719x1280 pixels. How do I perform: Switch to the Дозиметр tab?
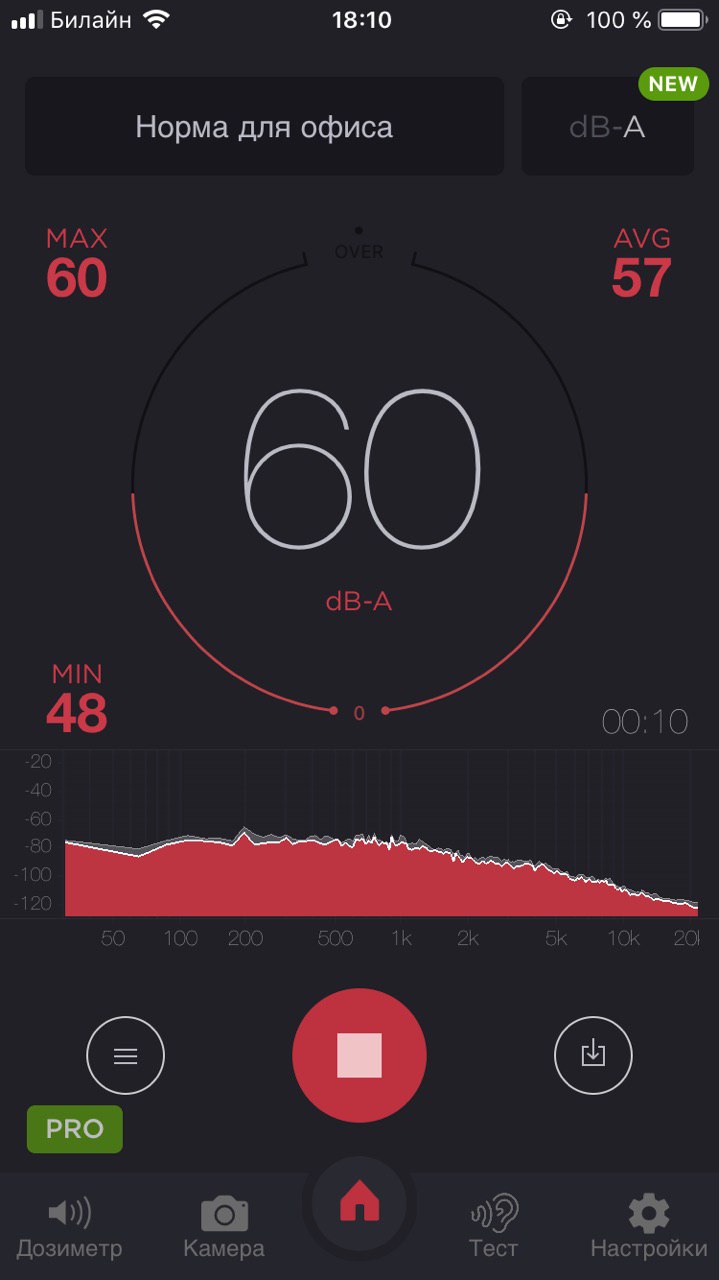pyautogui.click(x=69, y=1228)
